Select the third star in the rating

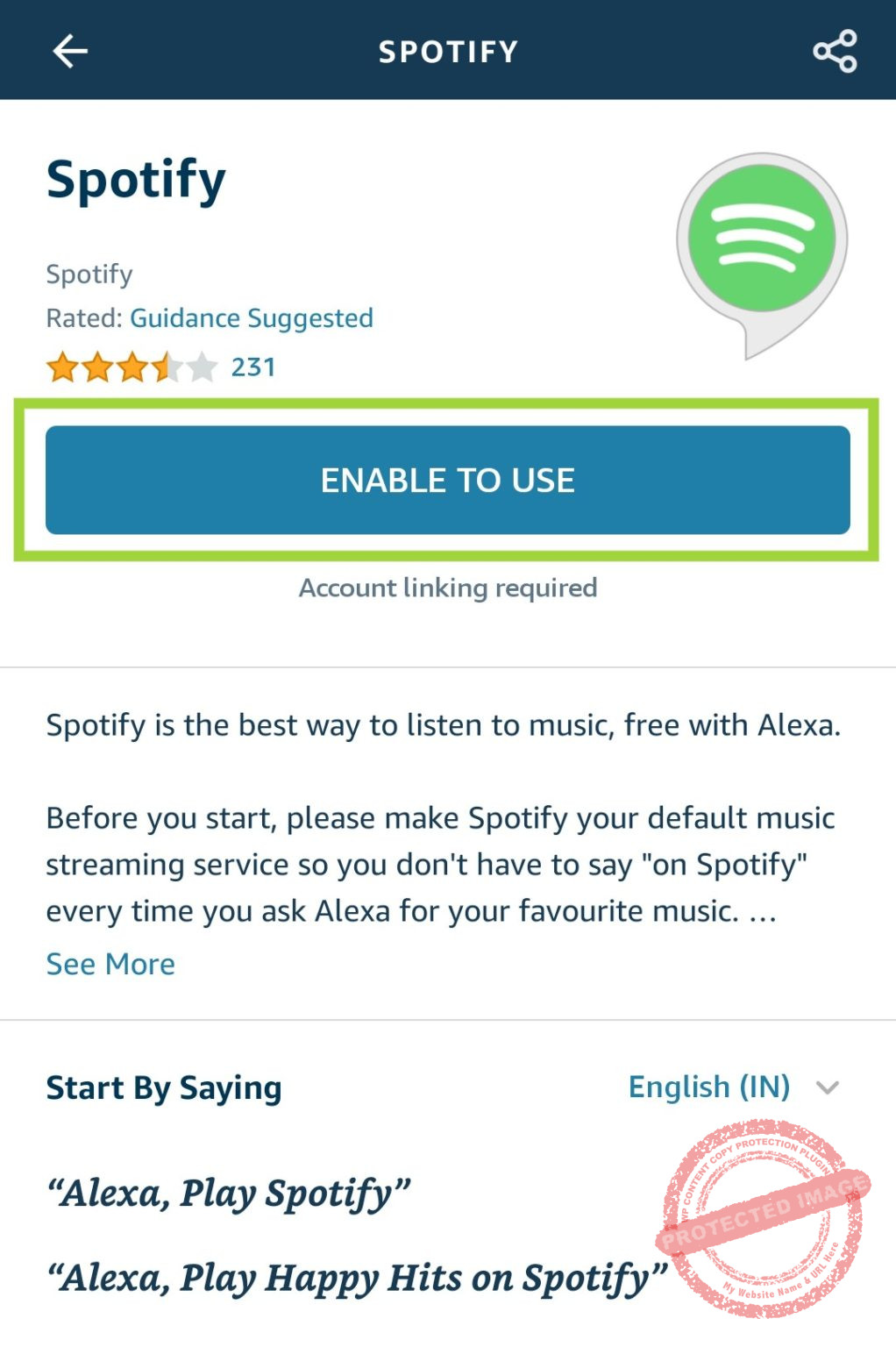[x=129, y=367]
